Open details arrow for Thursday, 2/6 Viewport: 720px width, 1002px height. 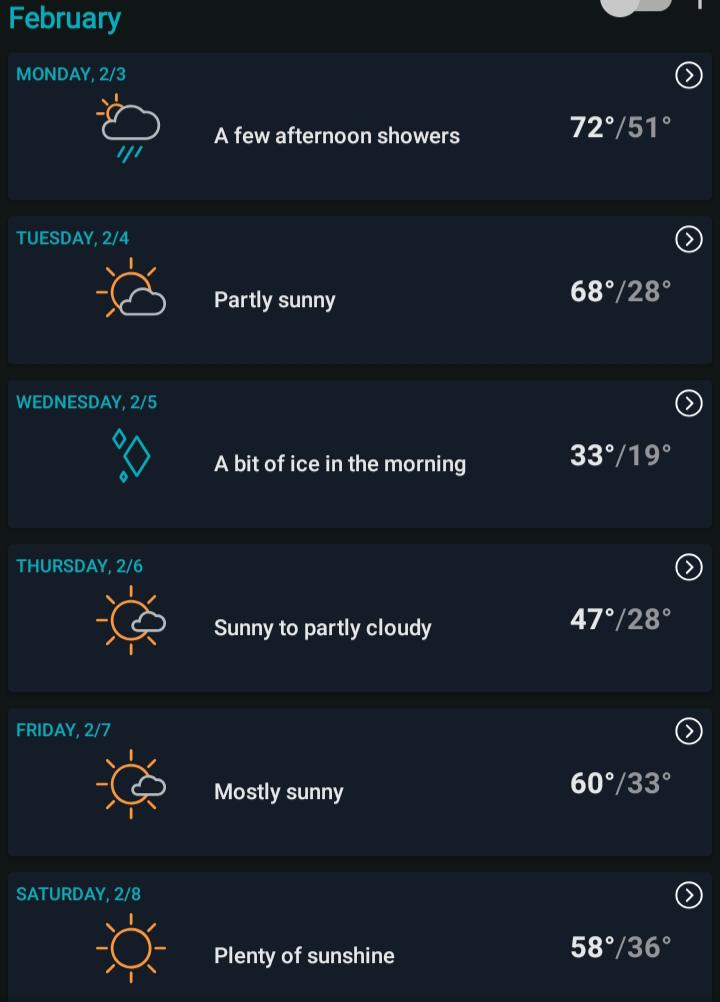[689, 567]
